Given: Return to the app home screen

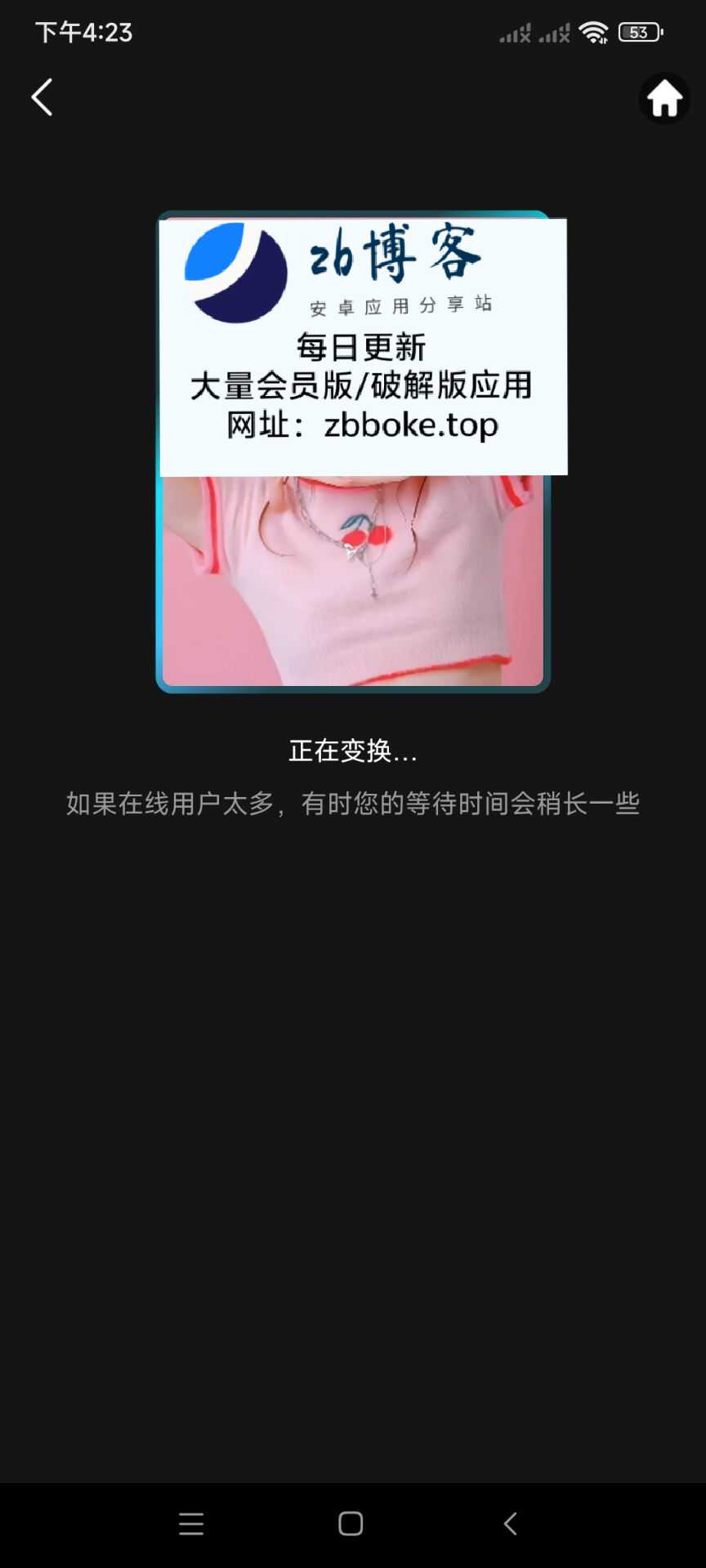Looking at the screenshot, I should tap(664, 99).
